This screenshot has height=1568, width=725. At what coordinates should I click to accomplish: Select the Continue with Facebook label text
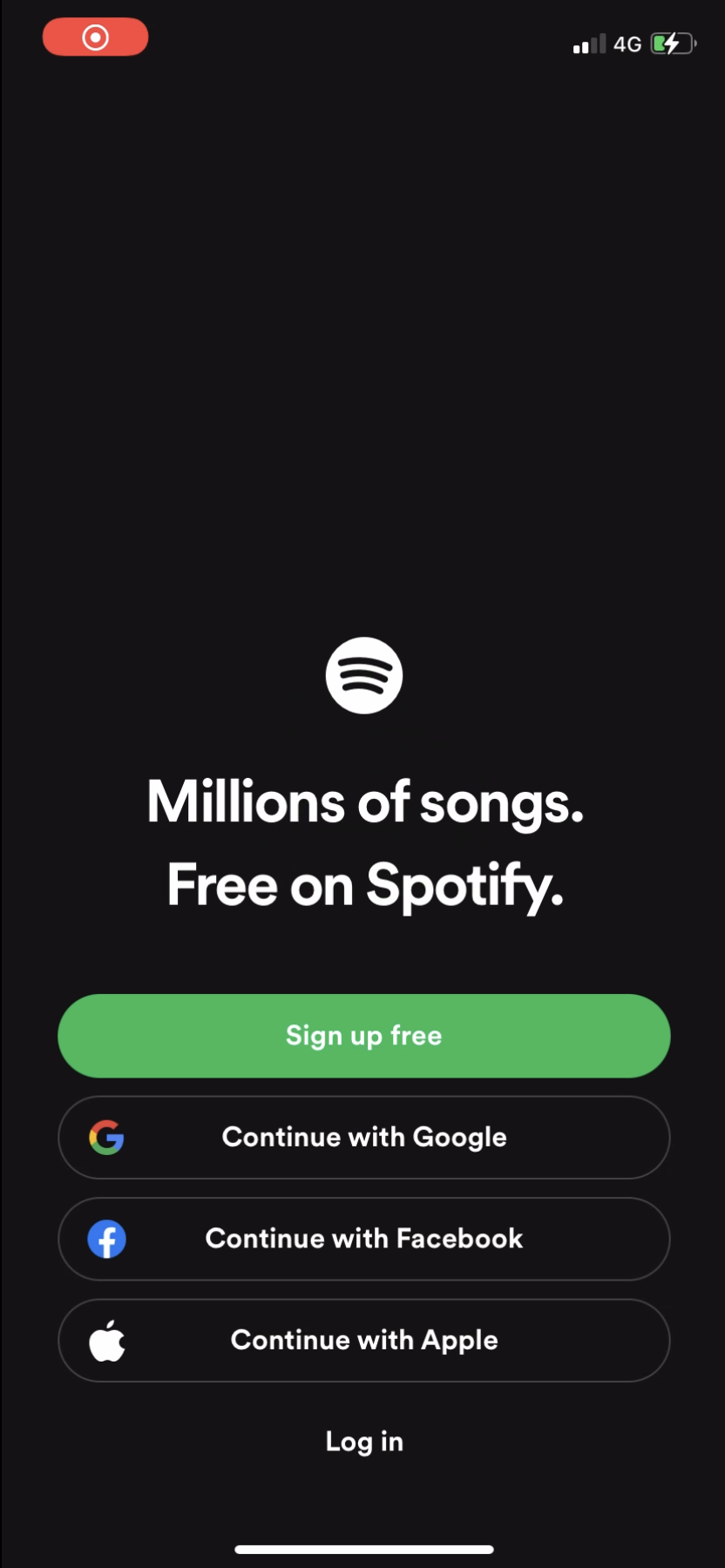click(x=363, y=1239)
